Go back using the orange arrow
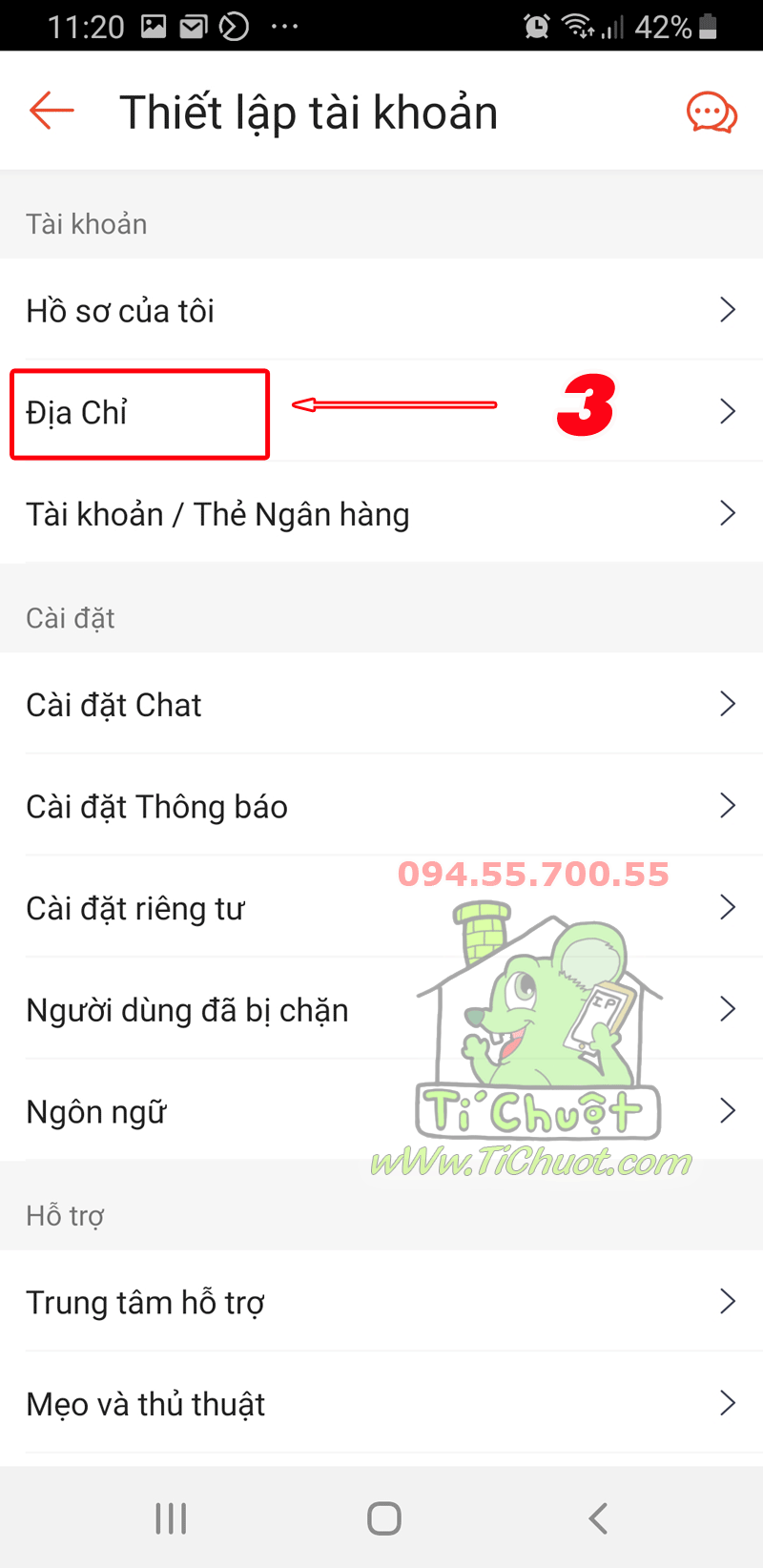This screenshot has height=1568, width=763. point(52,111)
